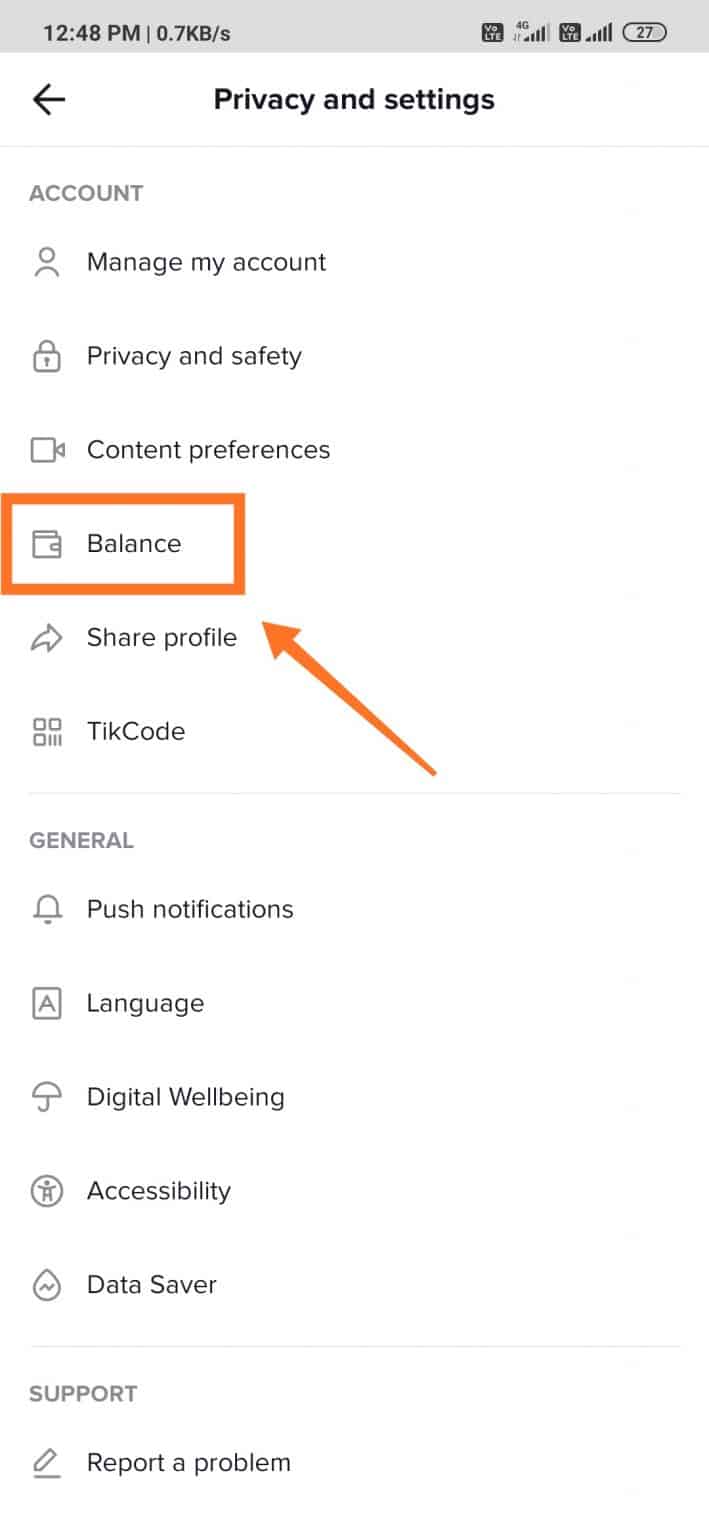Open Privacy and safety settings
This screenshot has width=709, height=1536.
(354, 356)
